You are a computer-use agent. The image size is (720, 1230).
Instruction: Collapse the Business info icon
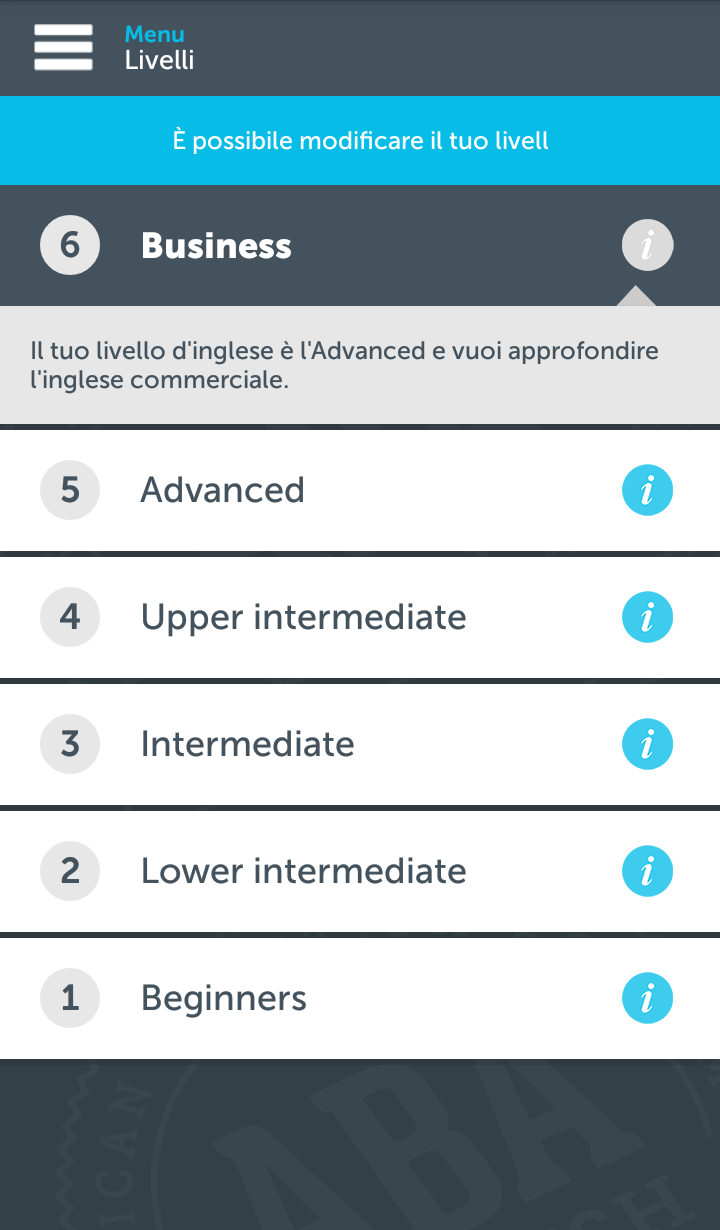click(x=647, y=245)
